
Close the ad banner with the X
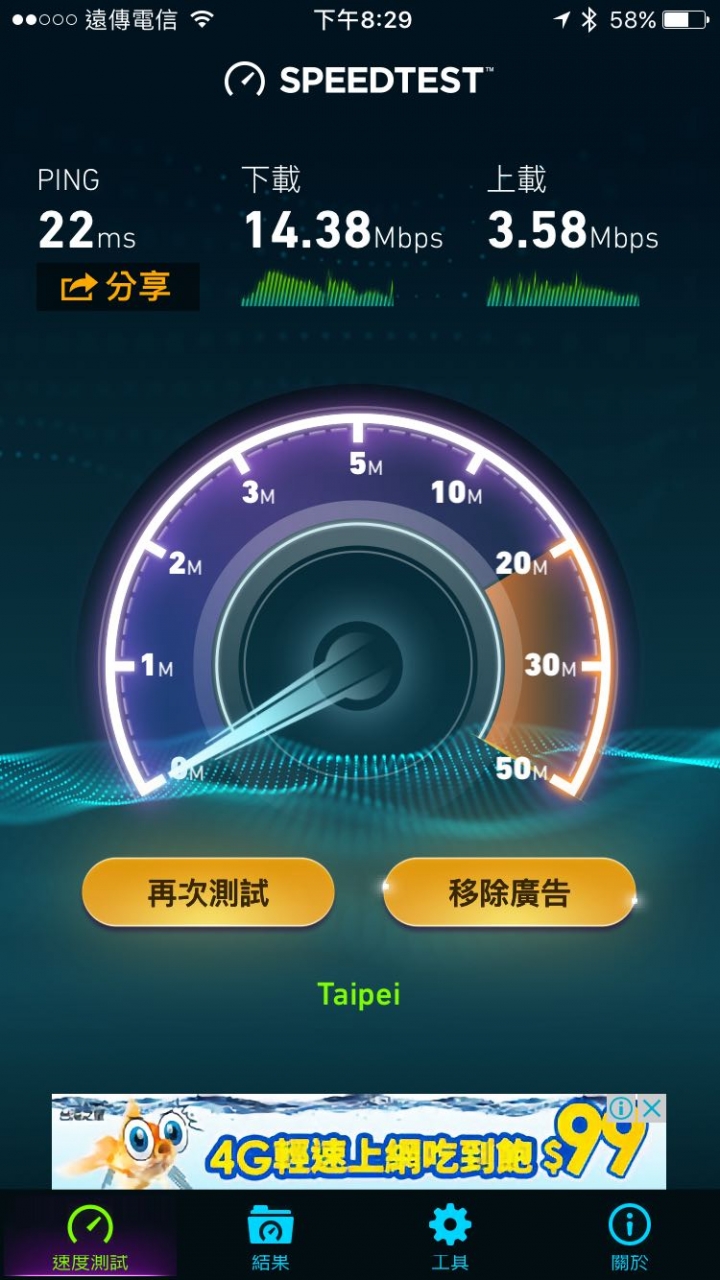(652, 1108)
